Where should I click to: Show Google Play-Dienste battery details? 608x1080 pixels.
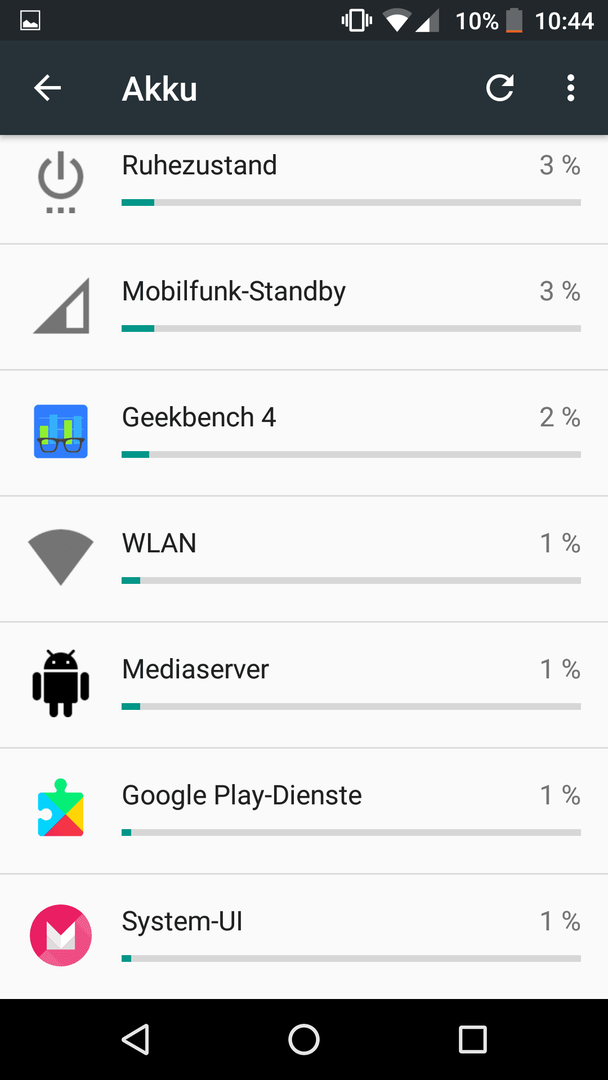click(304, 811)
